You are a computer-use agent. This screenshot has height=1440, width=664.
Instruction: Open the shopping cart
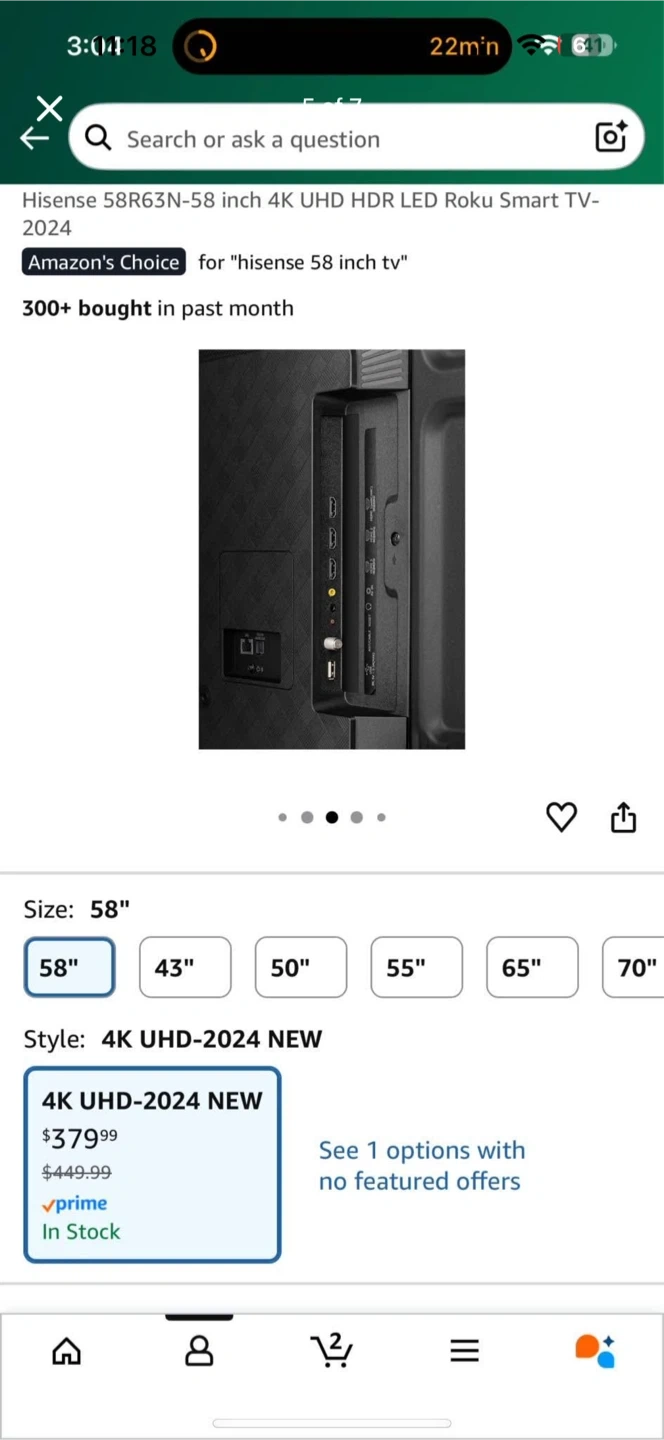[x=331, y=1350]
